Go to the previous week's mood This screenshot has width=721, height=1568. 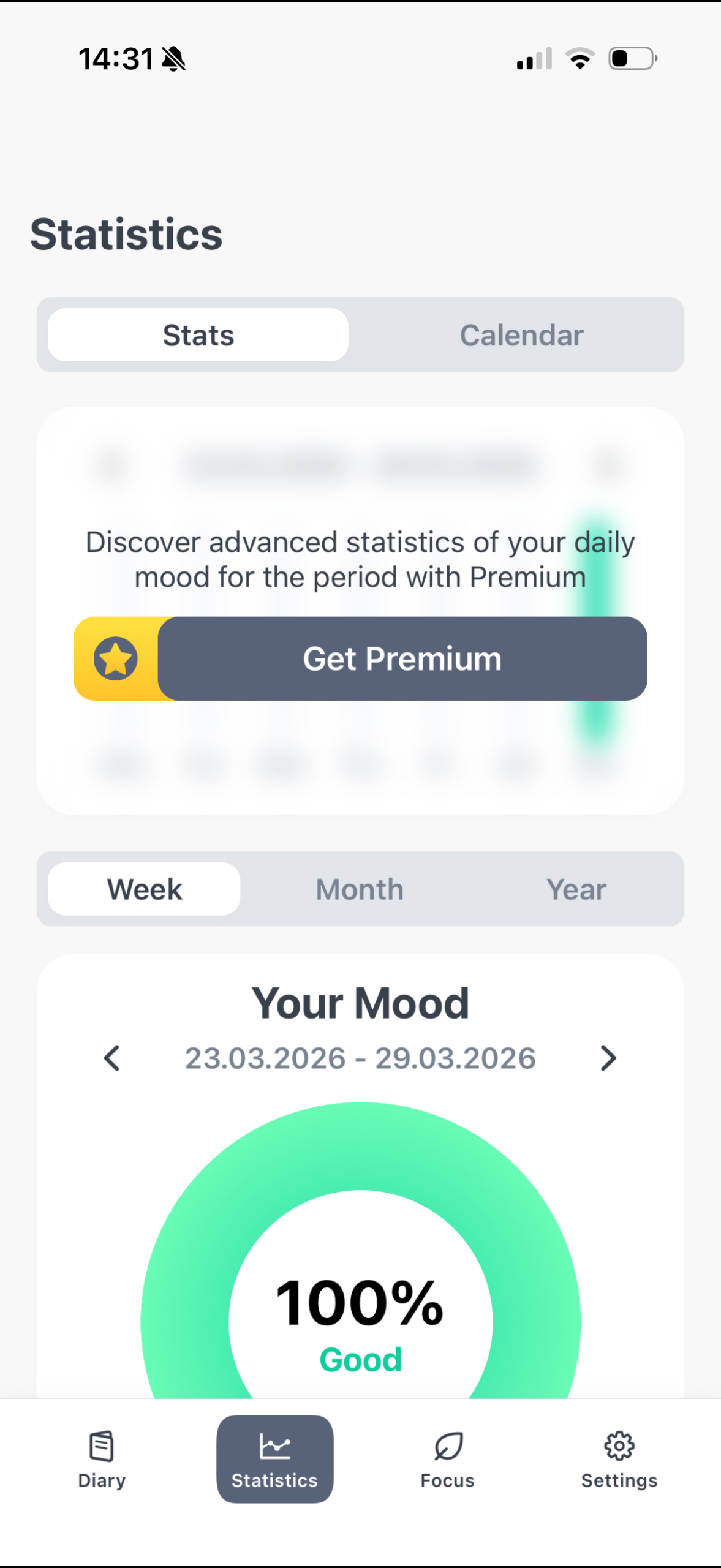pos(112,1058)
